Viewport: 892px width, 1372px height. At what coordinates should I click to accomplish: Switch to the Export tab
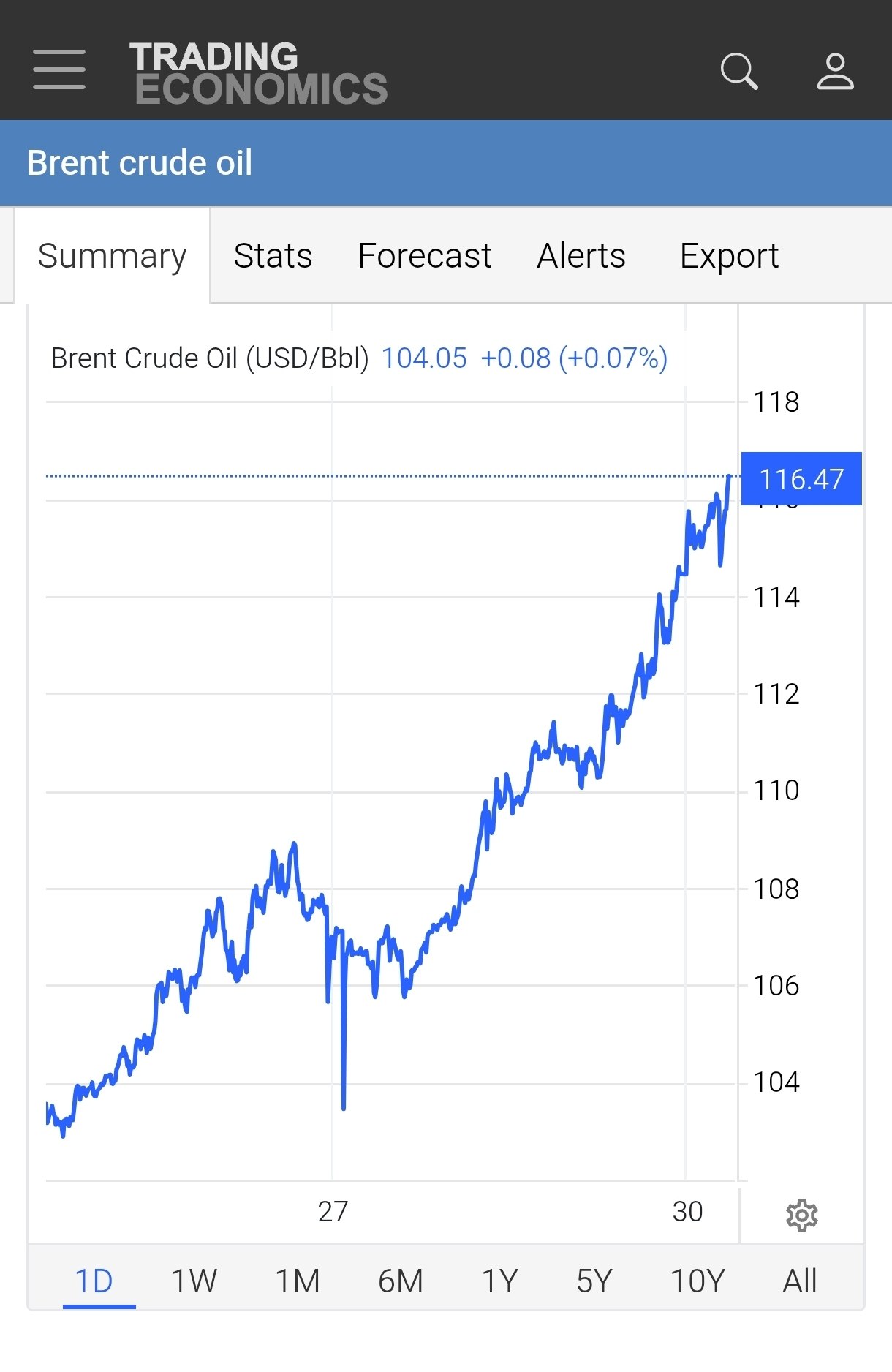point(729,256)
